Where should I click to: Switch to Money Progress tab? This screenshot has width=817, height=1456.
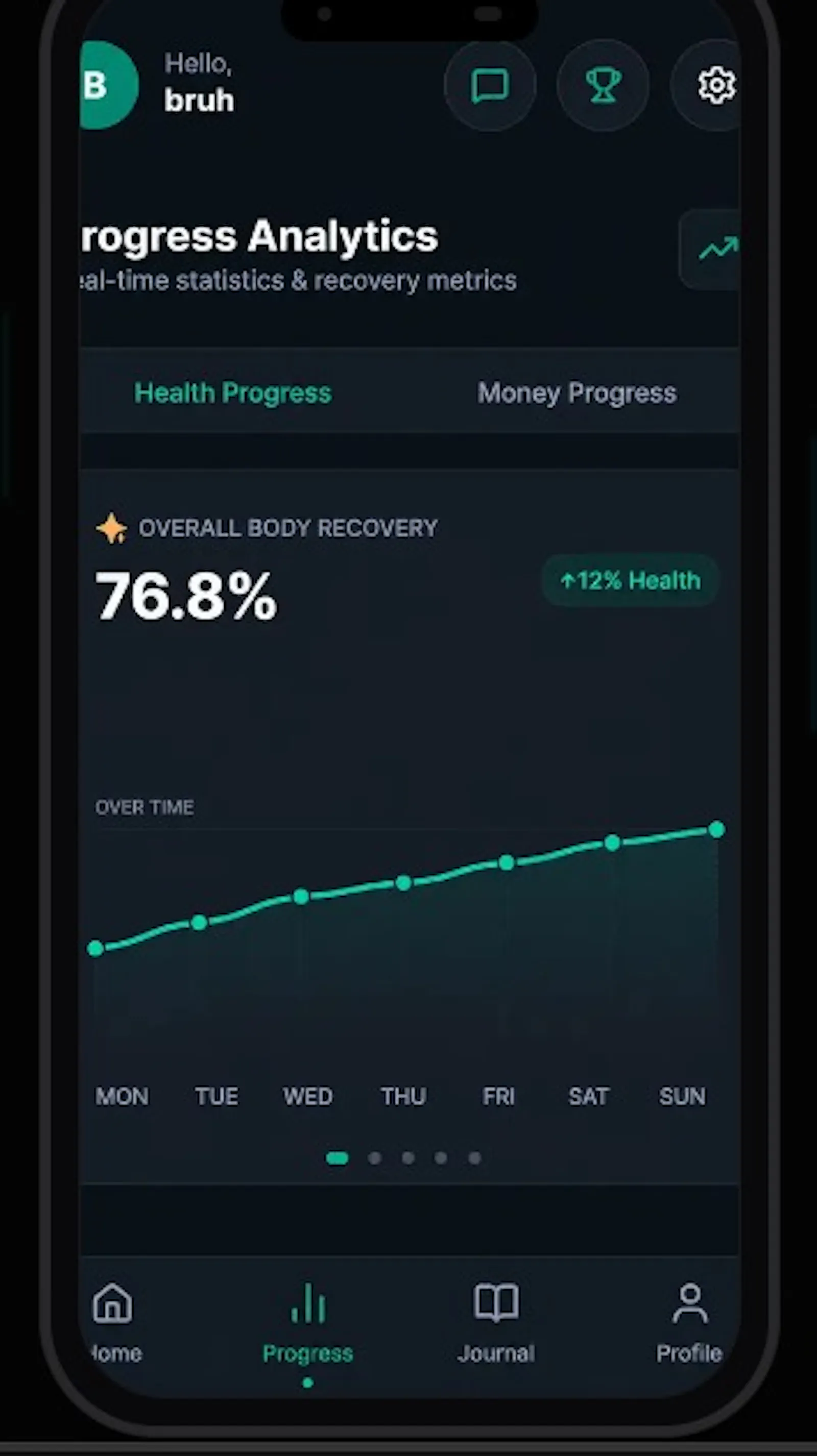click(x=576, y=393)
